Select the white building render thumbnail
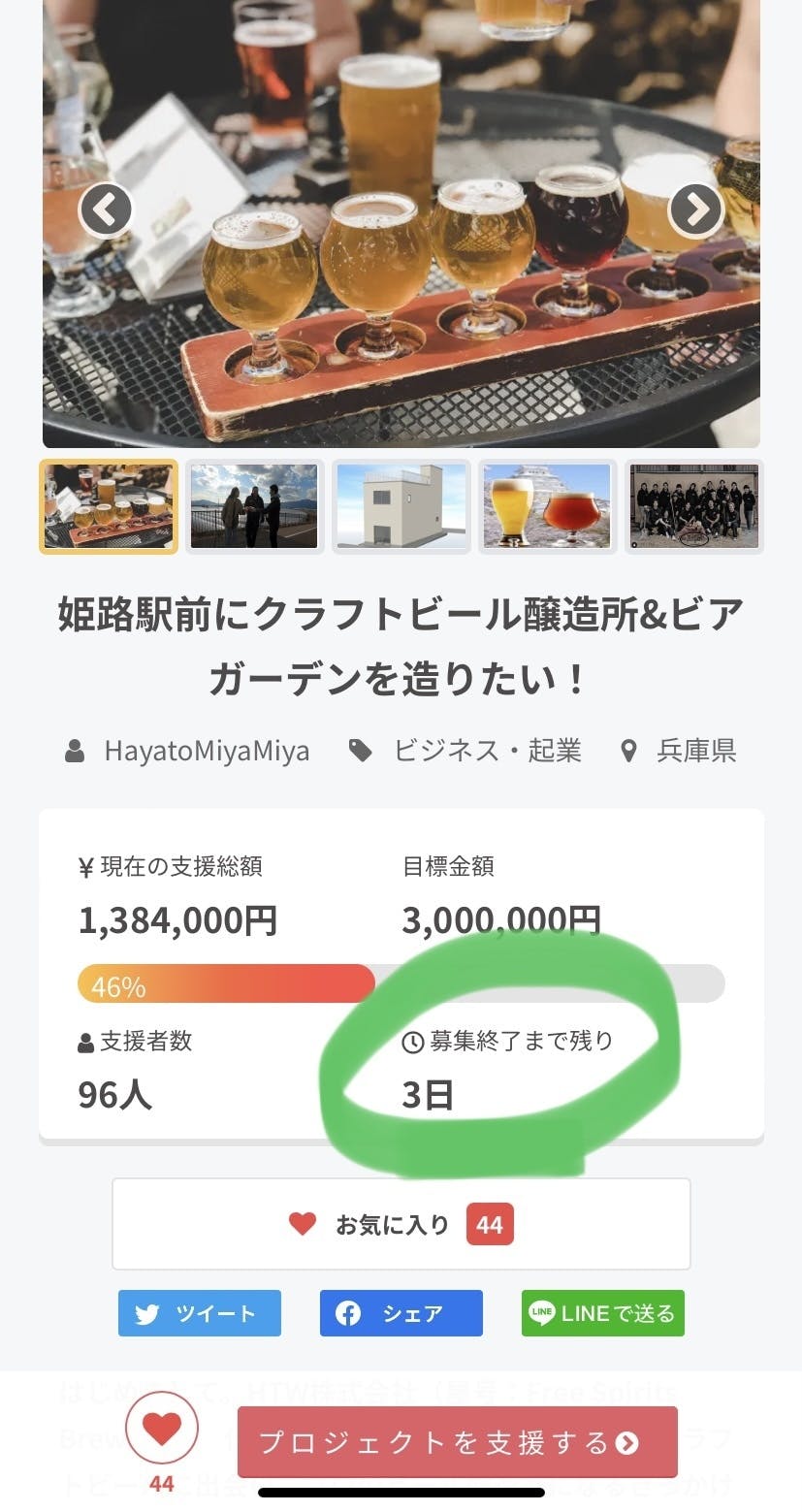This screenshot has width=802, height=1512. tap(401, 506)
